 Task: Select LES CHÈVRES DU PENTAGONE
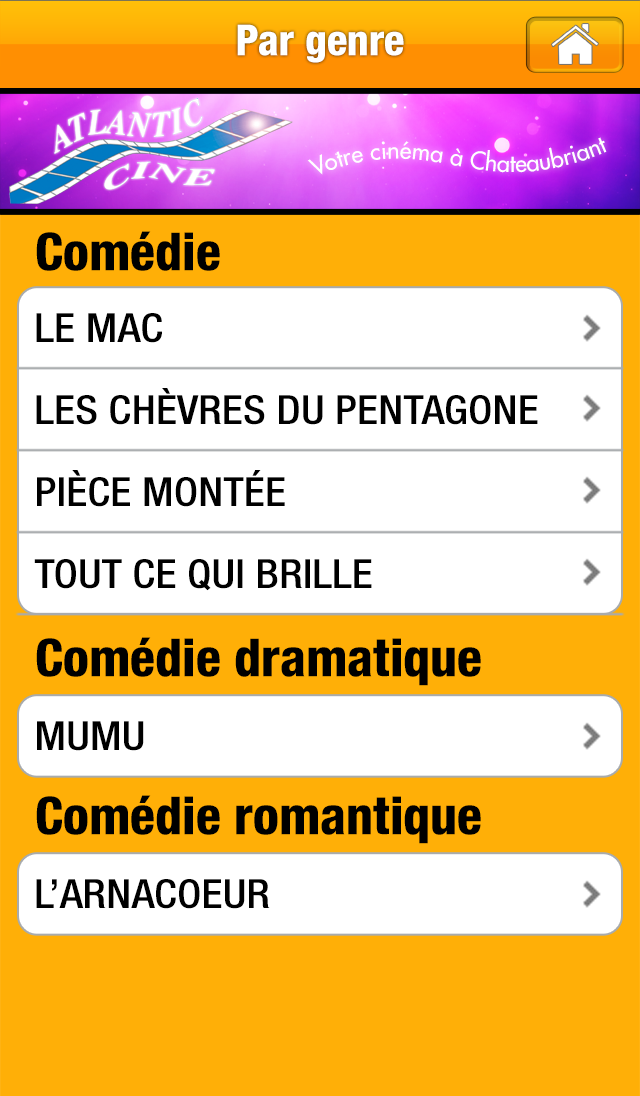pyautogui.click(x=320, y=410)
